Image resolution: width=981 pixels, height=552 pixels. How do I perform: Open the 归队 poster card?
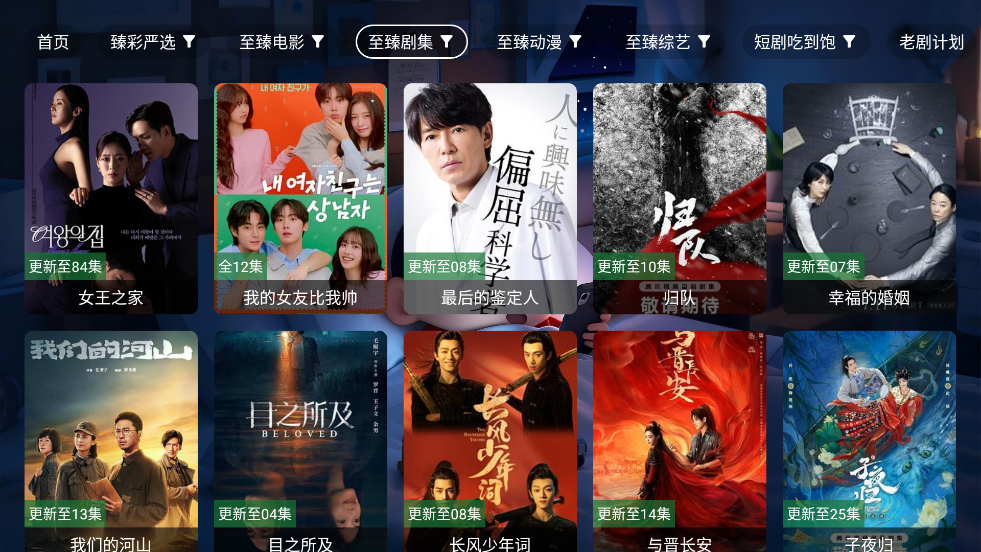(x=680, y=198)
